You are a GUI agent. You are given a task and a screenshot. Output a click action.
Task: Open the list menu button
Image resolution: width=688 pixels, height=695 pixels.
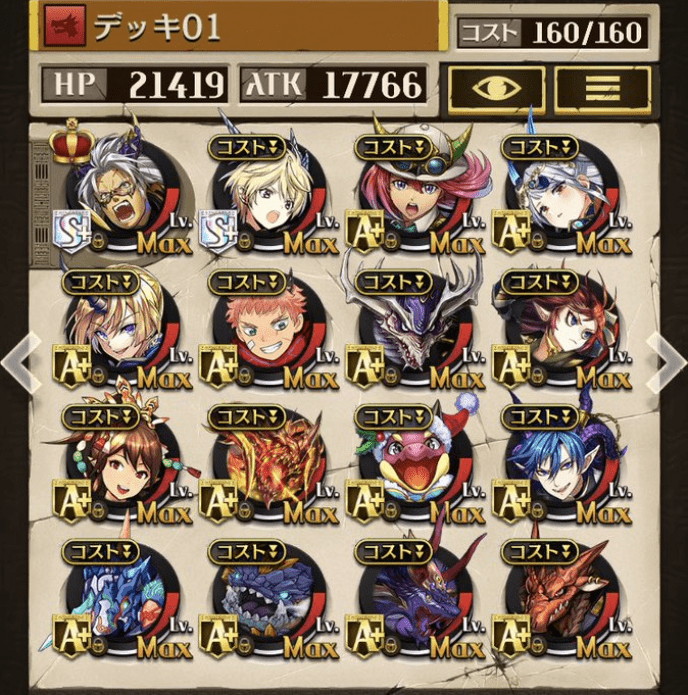[602, 89]
